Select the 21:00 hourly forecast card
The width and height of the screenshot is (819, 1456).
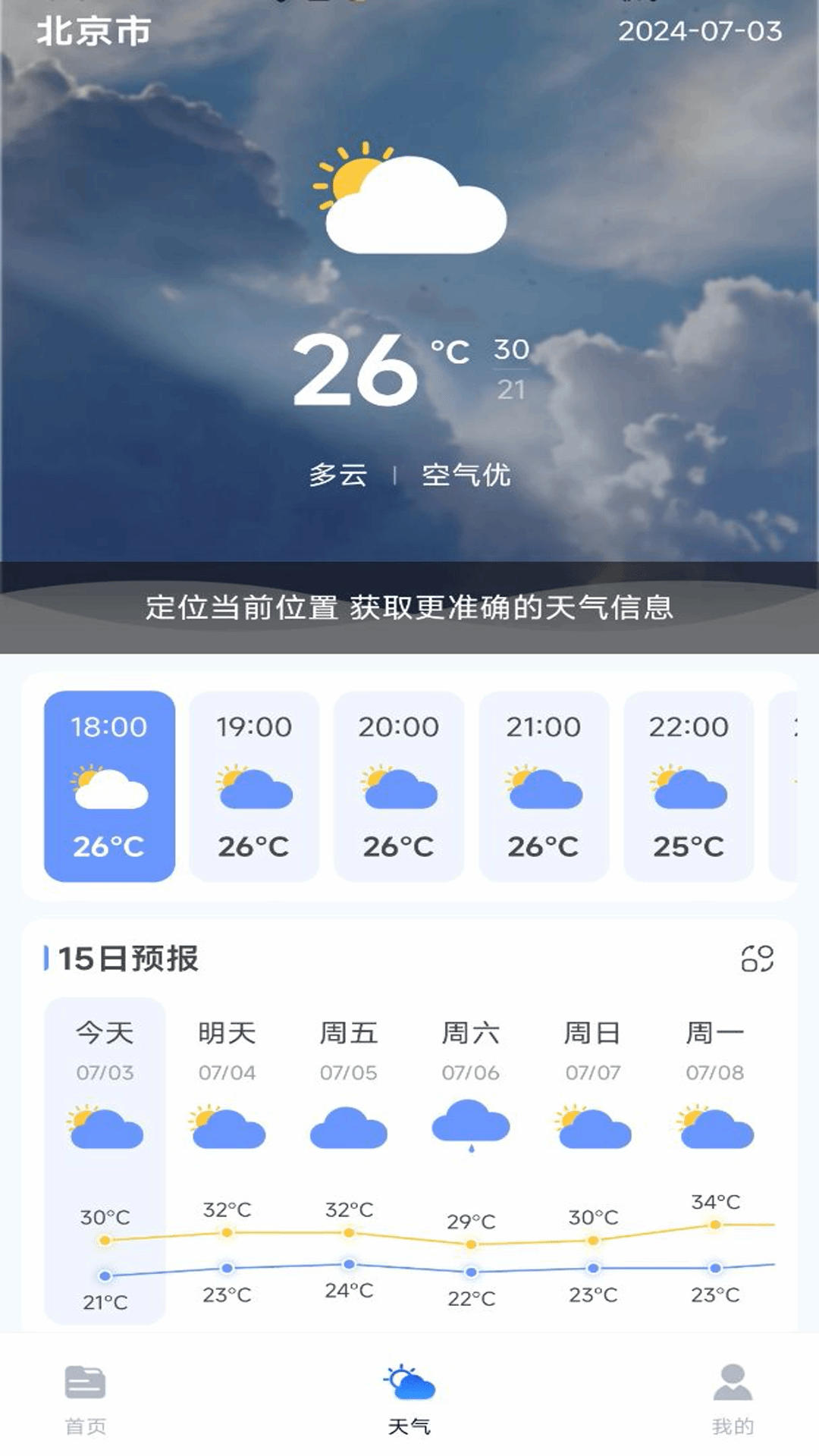(x=544, y=786)
